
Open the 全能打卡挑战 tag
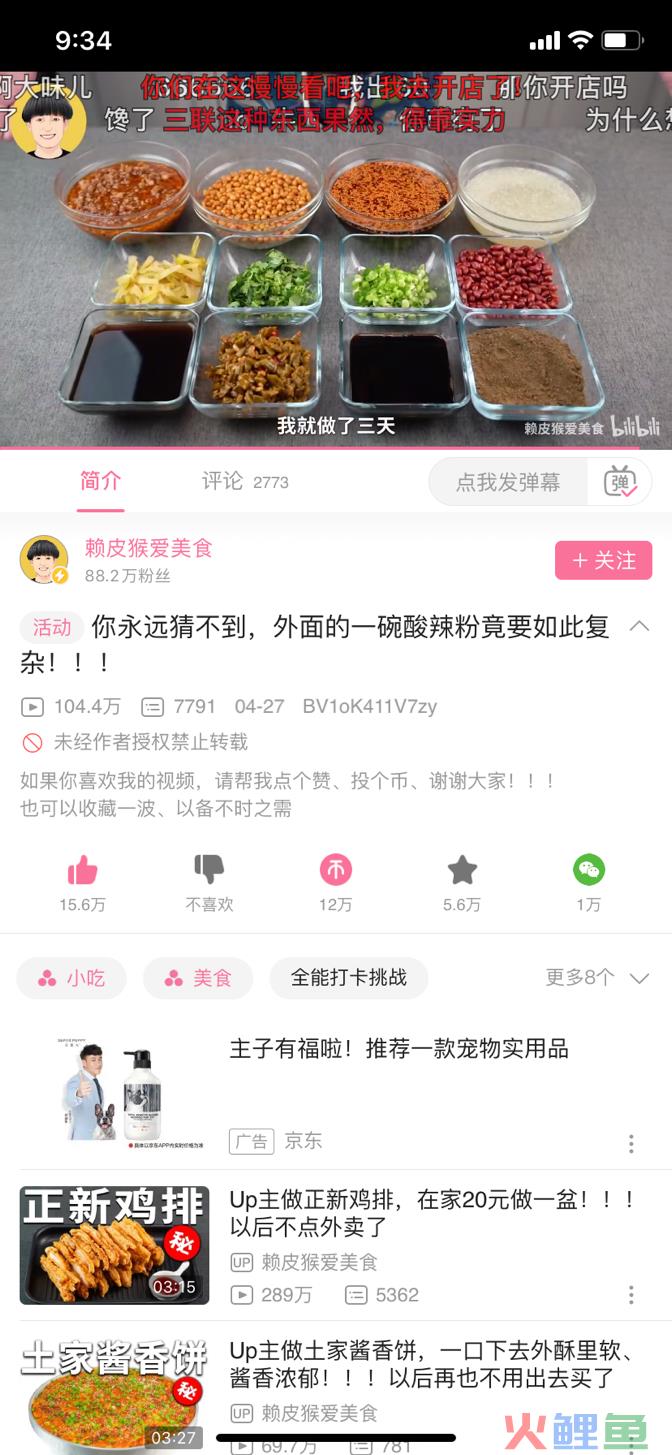point(348,978)
